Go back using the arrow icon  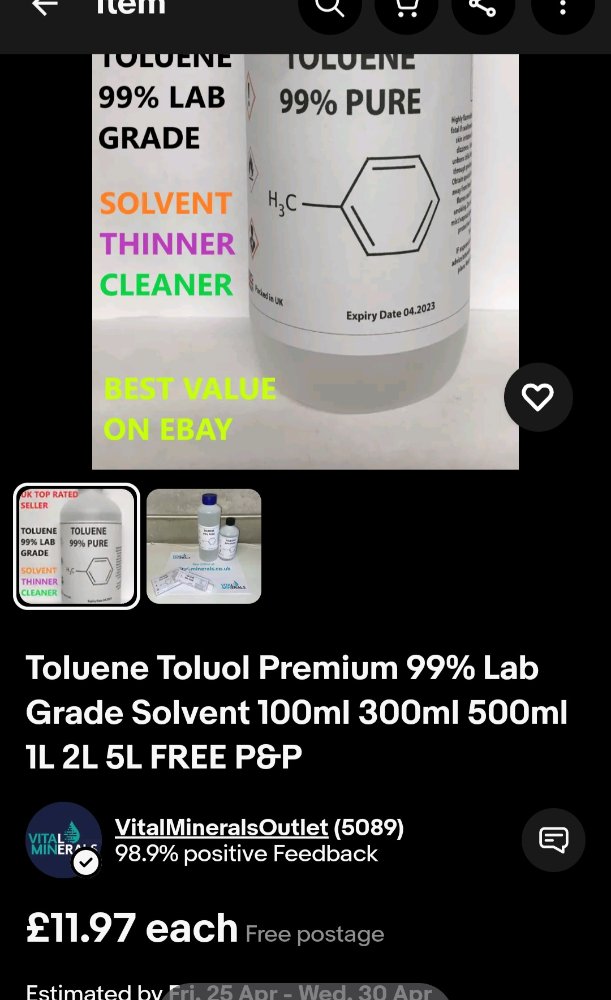(x=45, y=6)
